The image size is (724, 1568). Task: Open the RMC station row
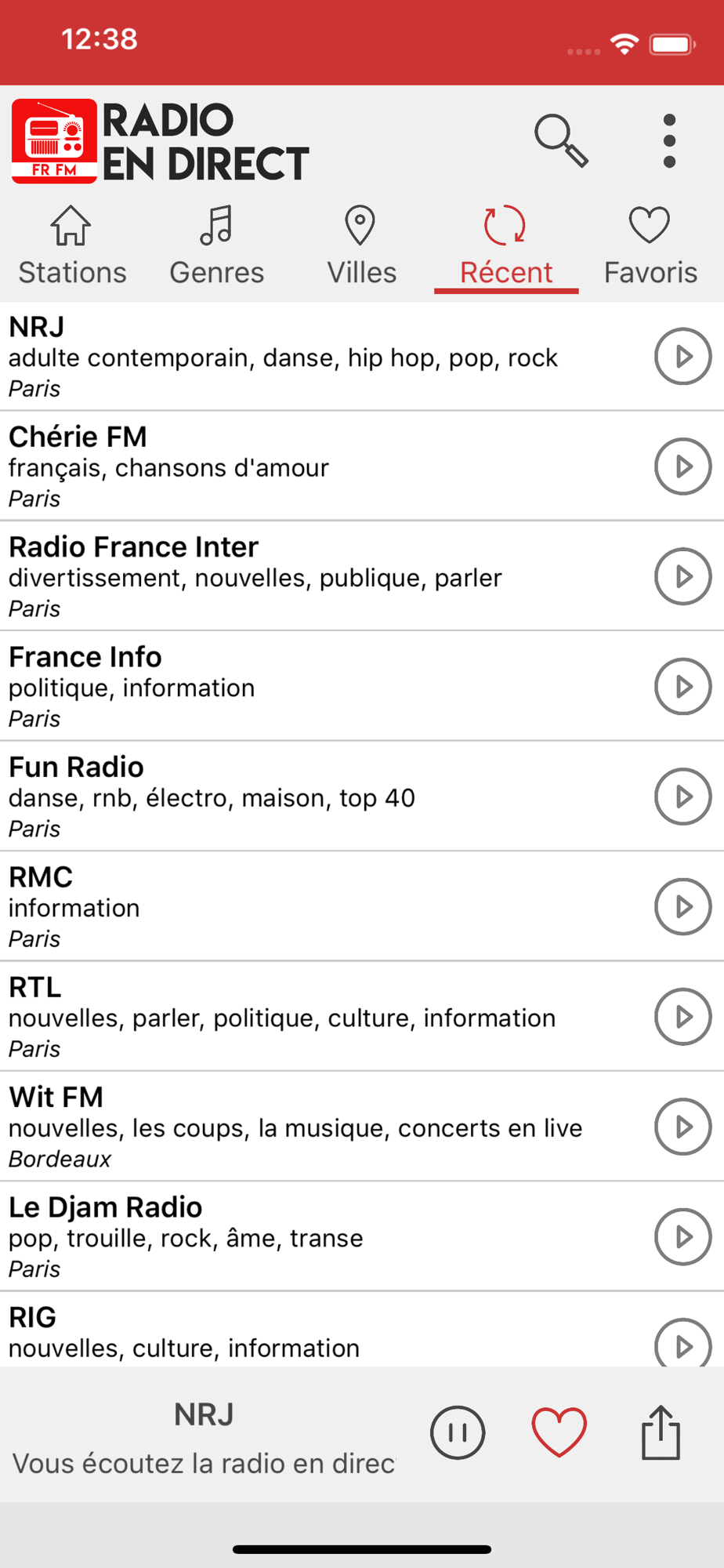click(362, 906)
